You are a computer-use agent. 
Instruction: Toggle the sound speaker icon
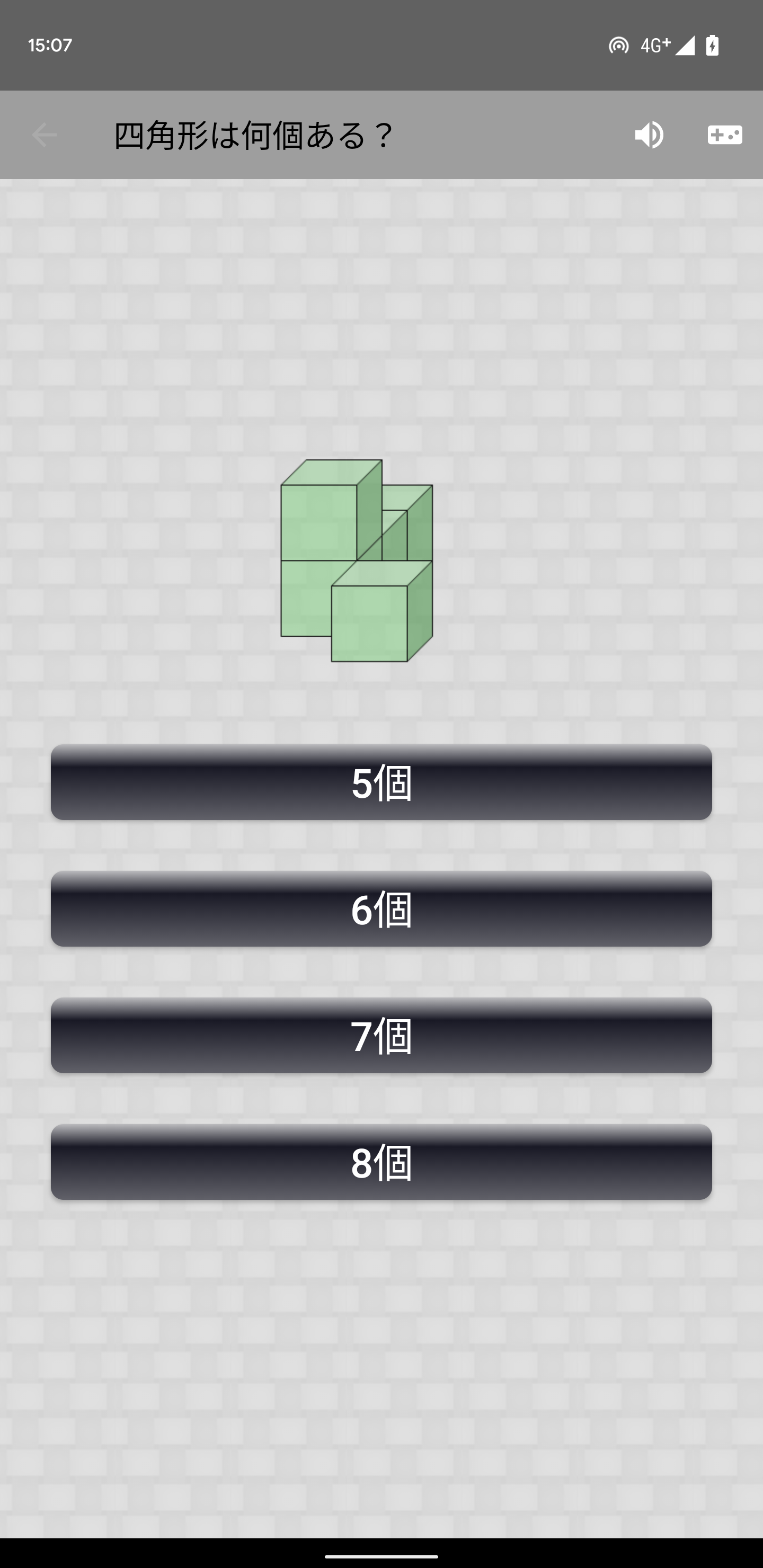[649, 135]
